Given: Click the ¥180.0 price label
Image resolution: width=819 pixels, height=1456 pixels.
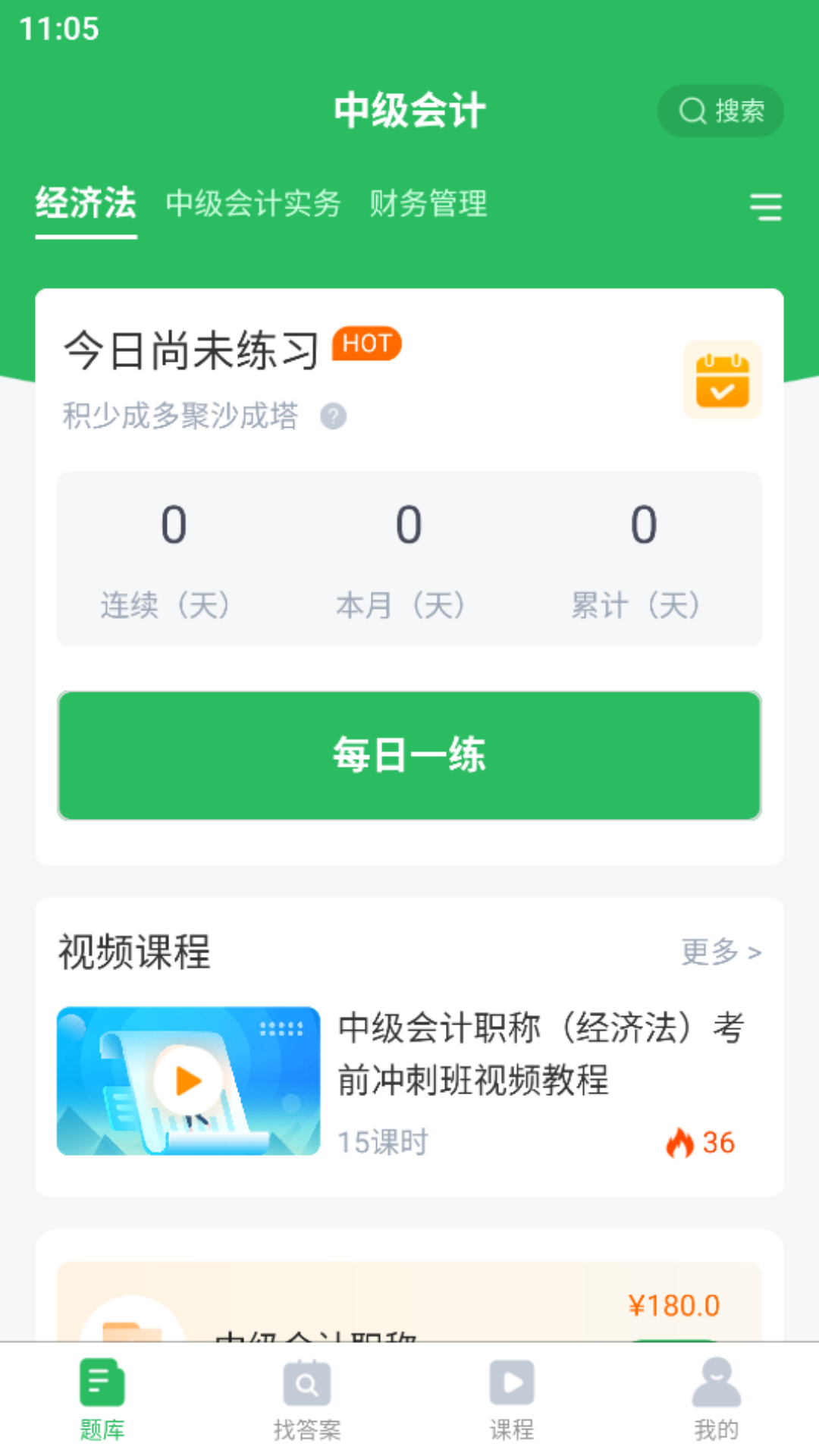Looking at the screenshot, I should click(x=674, y=1305).
